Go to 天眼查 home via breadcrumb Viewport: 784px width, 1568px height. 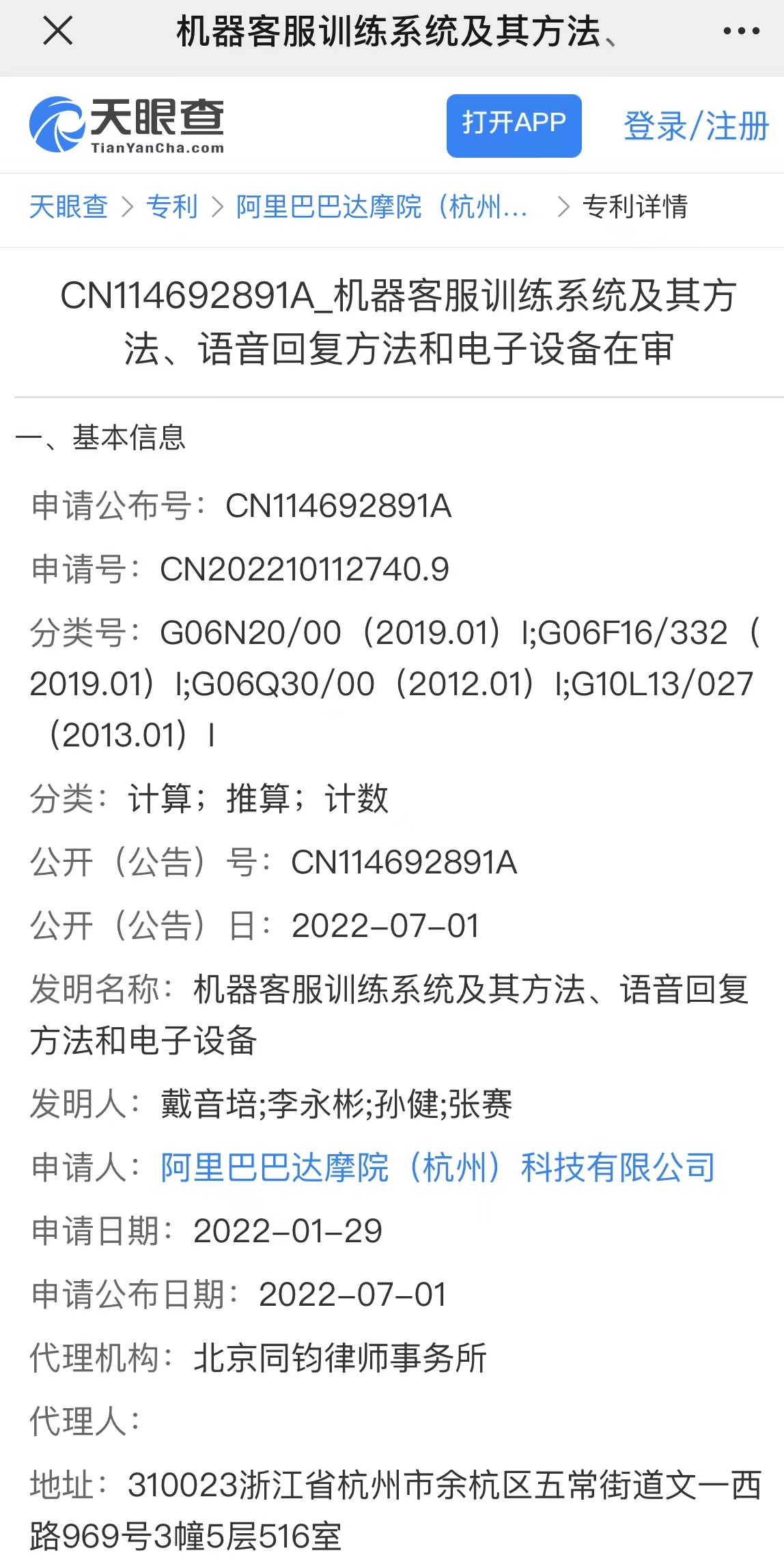tap(68, 206)
